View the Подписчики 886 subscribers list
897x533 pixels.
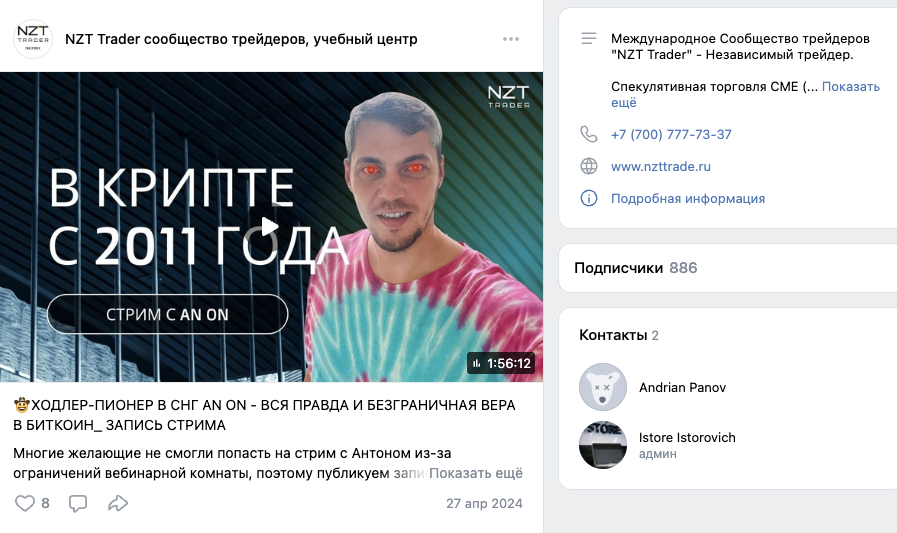[635, 268]
